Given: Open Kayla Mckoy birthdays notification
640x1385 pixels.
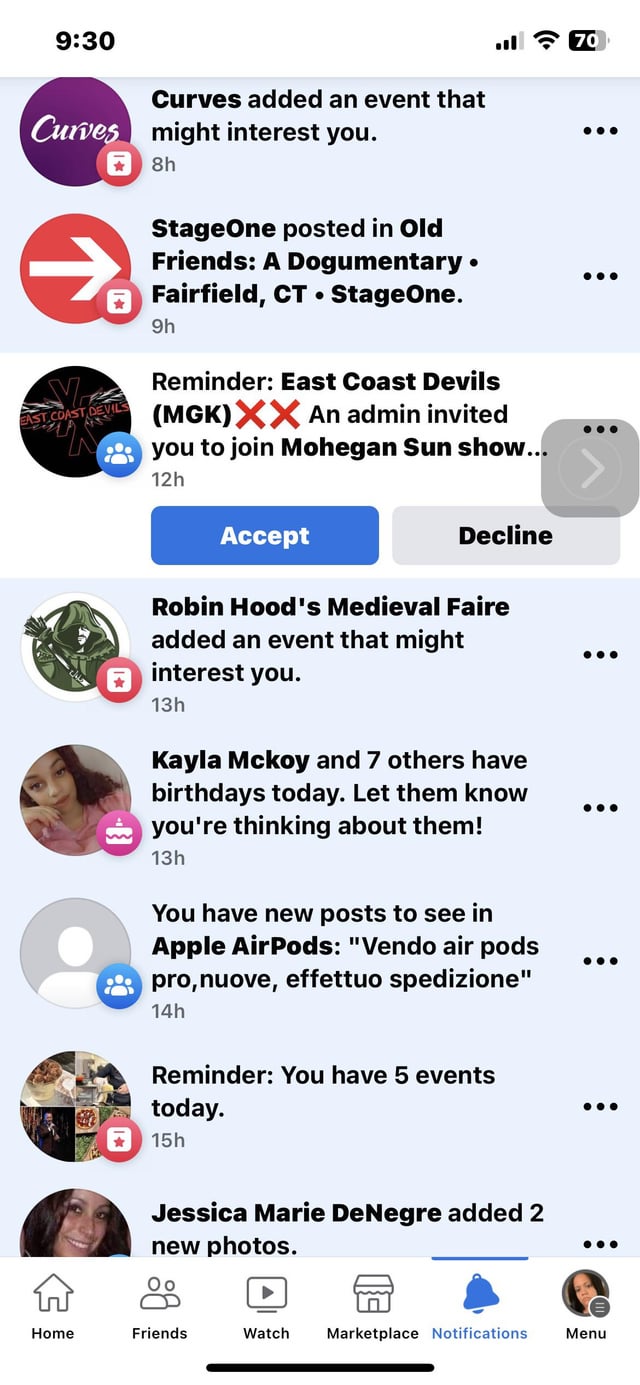Looking at the screenshot, I should pos(338,806).
